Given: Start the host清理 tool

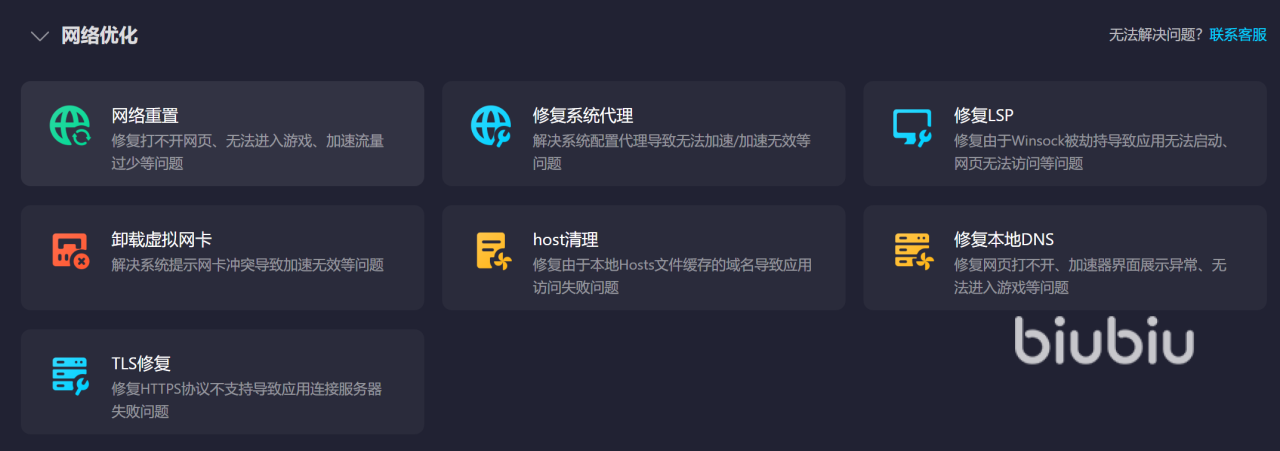Looking at the screenshot, I should pos(643,258).
